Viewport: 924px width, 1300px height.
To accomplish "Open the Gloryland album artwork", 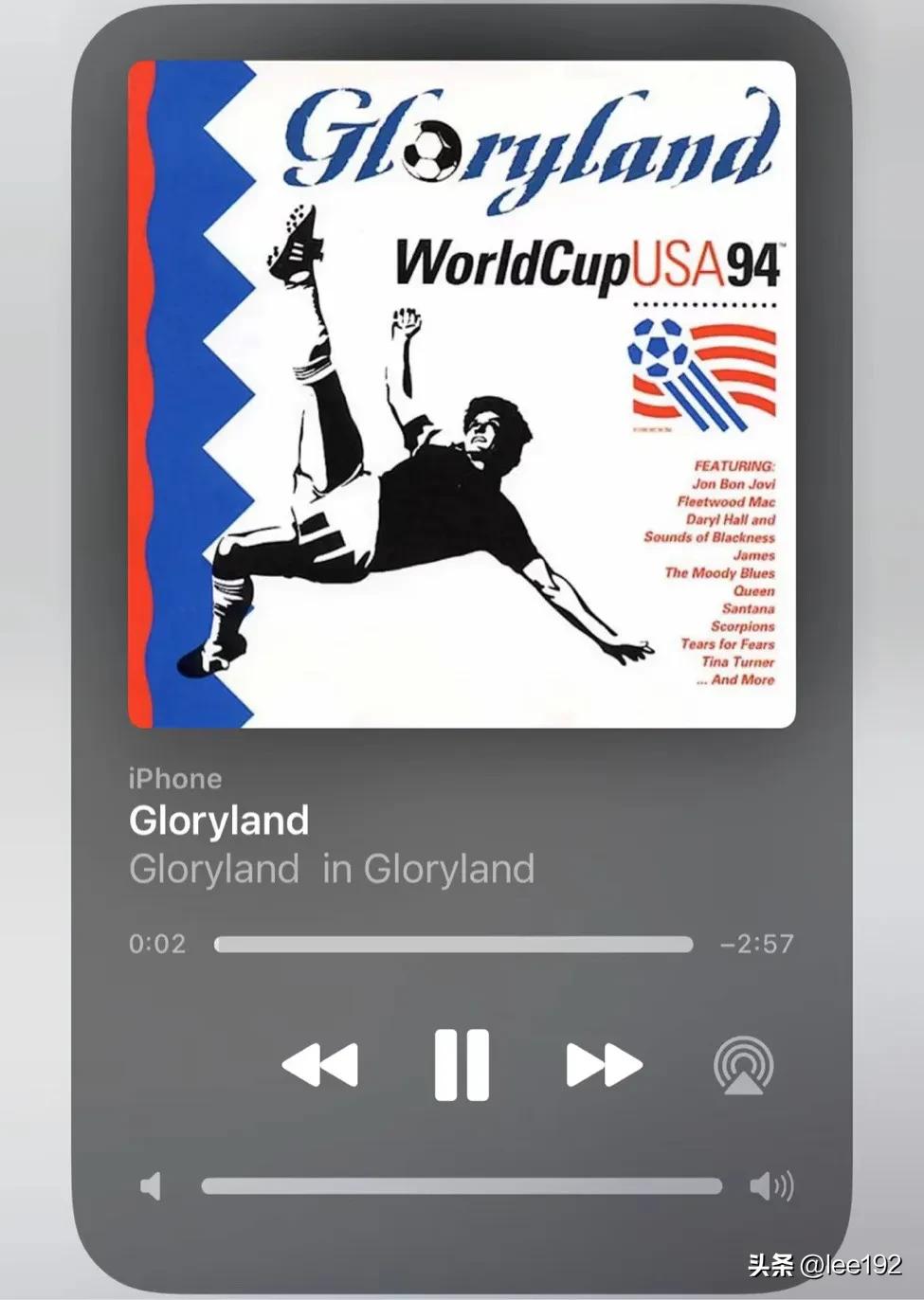I will [462, 394].
